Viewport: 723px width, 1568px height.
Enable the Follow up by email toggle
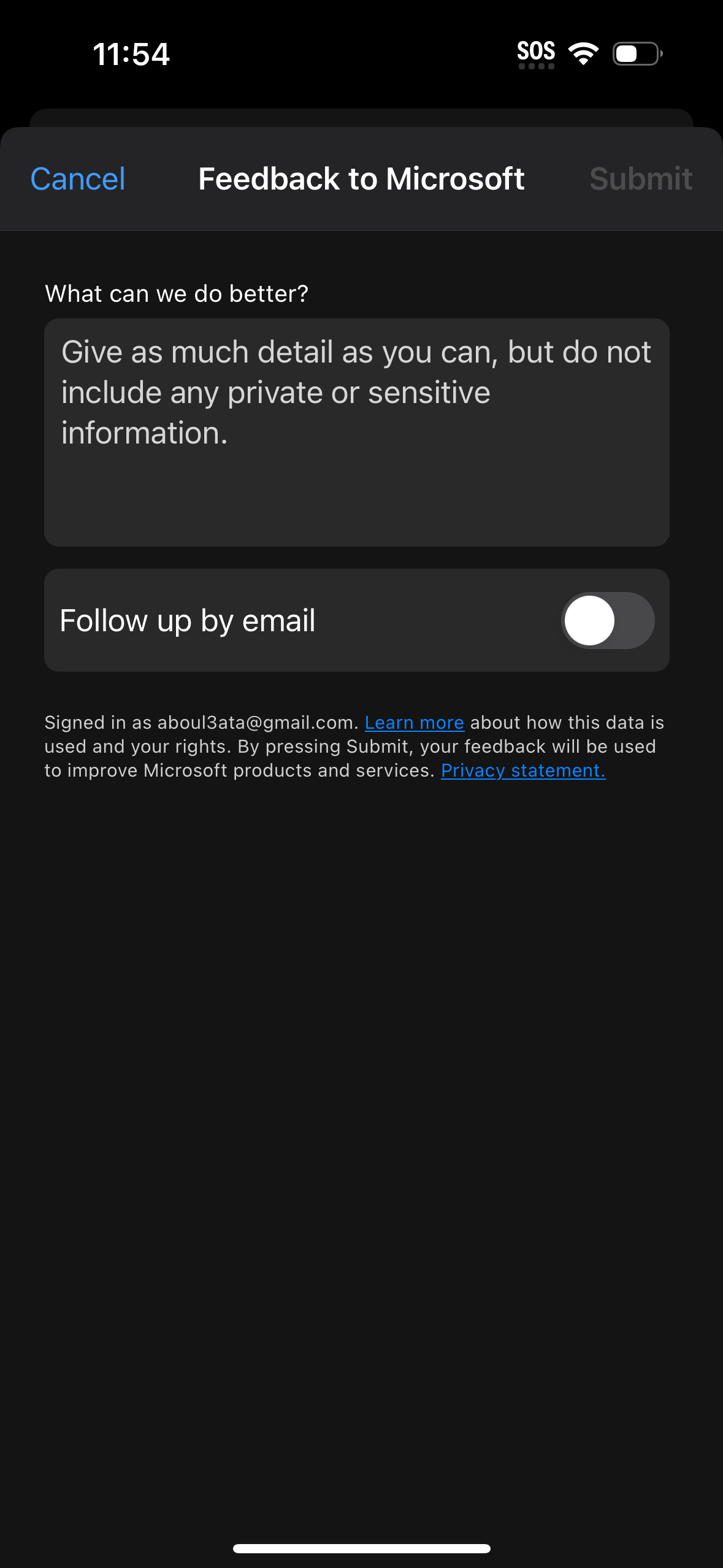point(606,620)
